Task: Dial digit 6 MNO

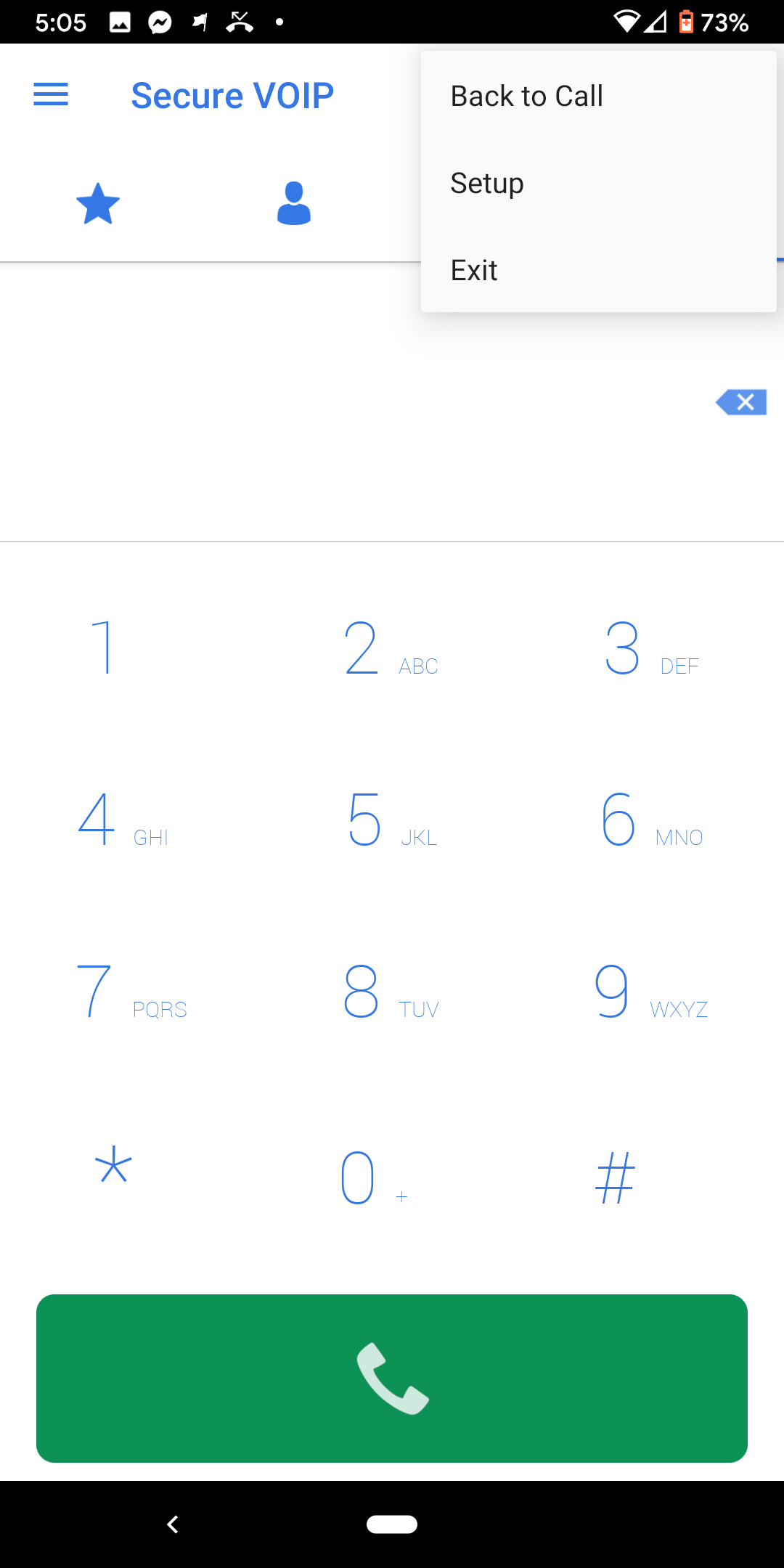Action: (x=650, y=820)
